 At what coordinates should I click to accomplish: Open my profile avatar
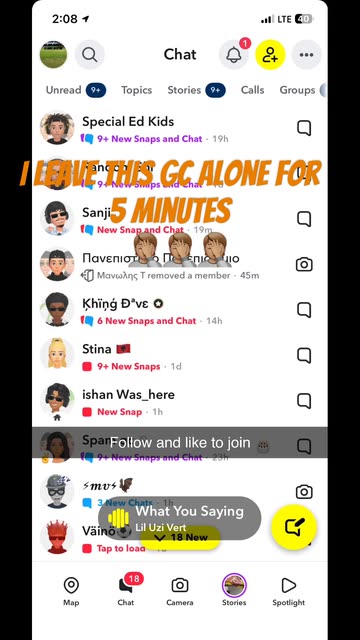point(53,54)
